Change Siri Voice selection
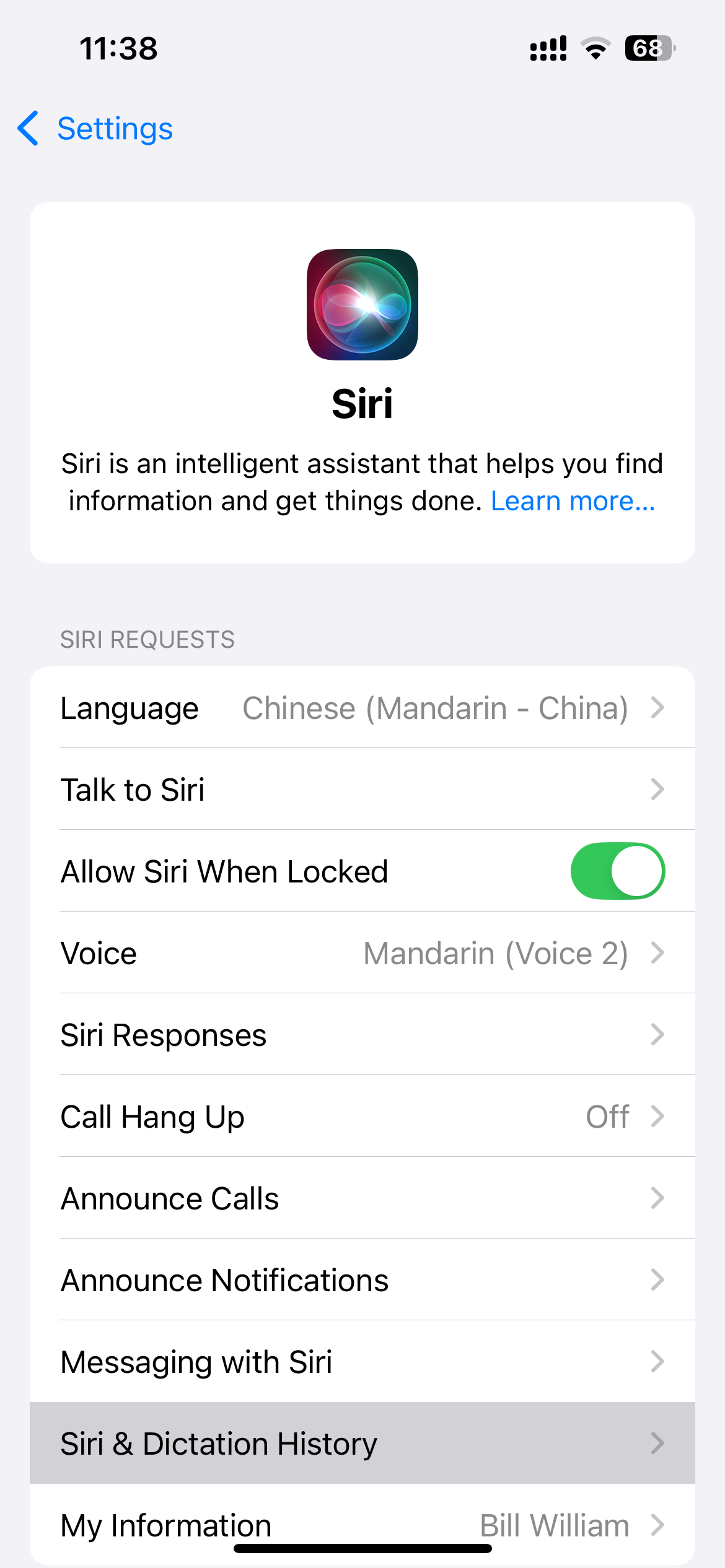725x1568 pixels. [x=362, y=953]
